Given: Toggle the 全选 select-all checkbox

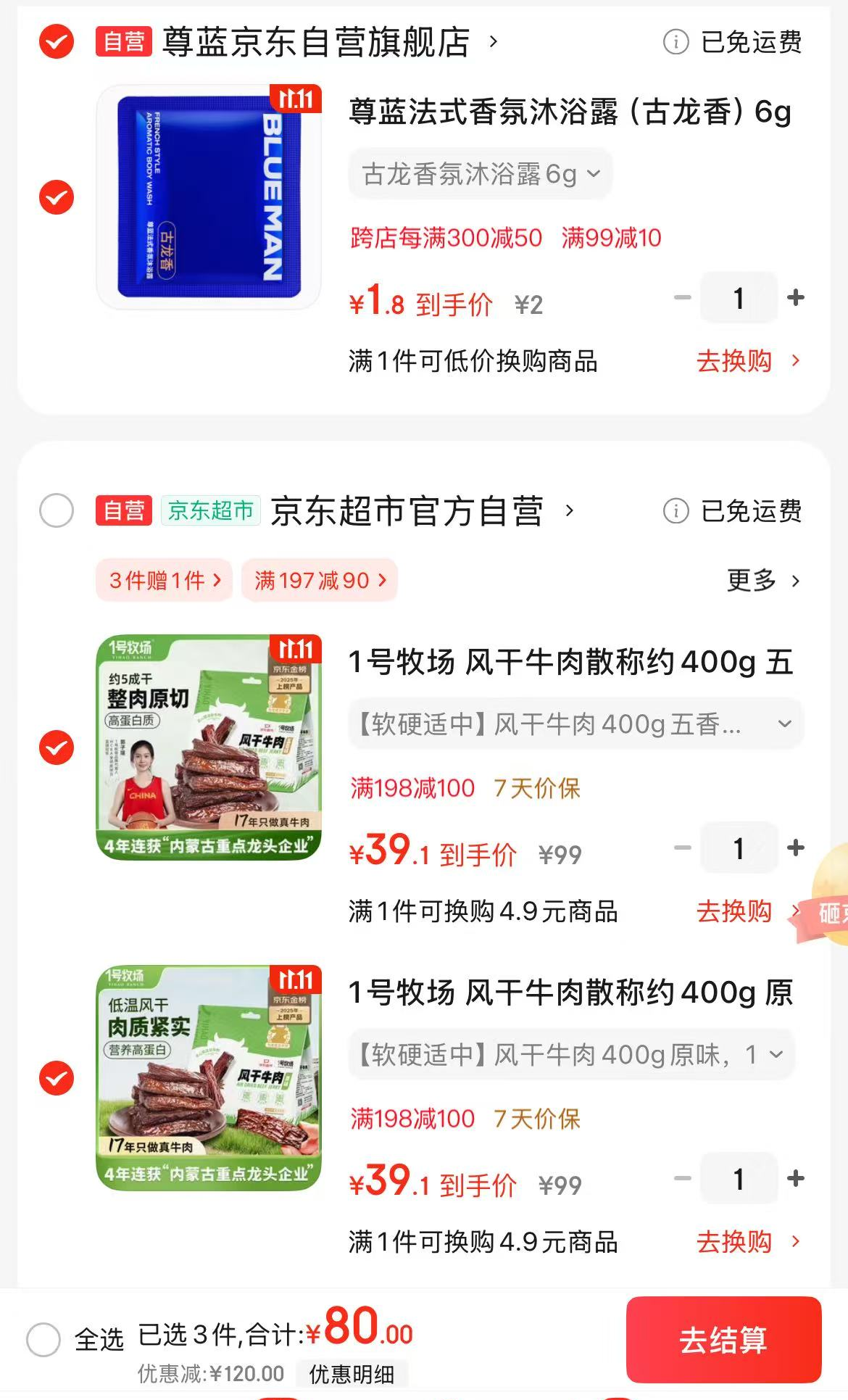Looking at the screenshot, I should pyautogui.click(x=43, y=1339).
